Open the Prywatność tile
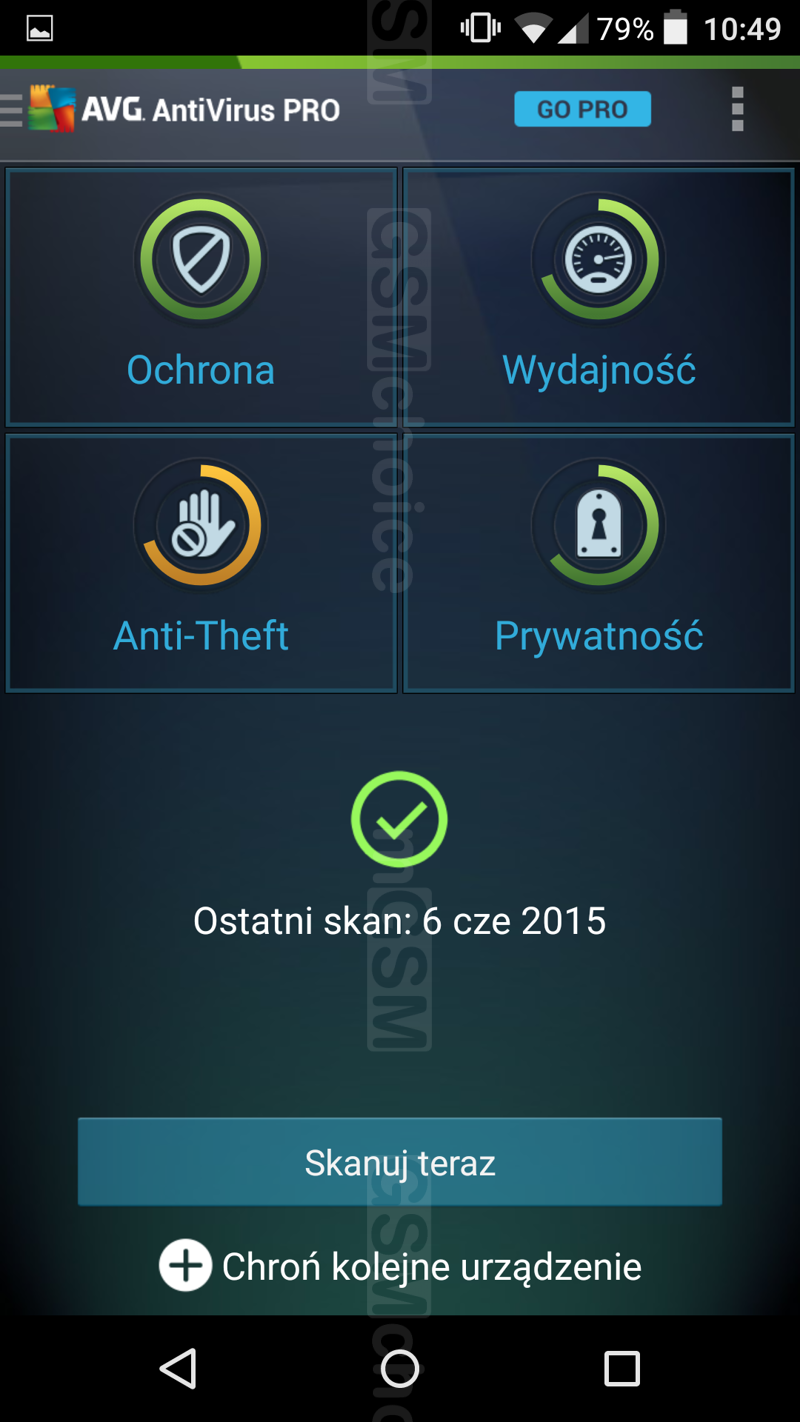800x1422 pixels. click(x=598, y=563)
